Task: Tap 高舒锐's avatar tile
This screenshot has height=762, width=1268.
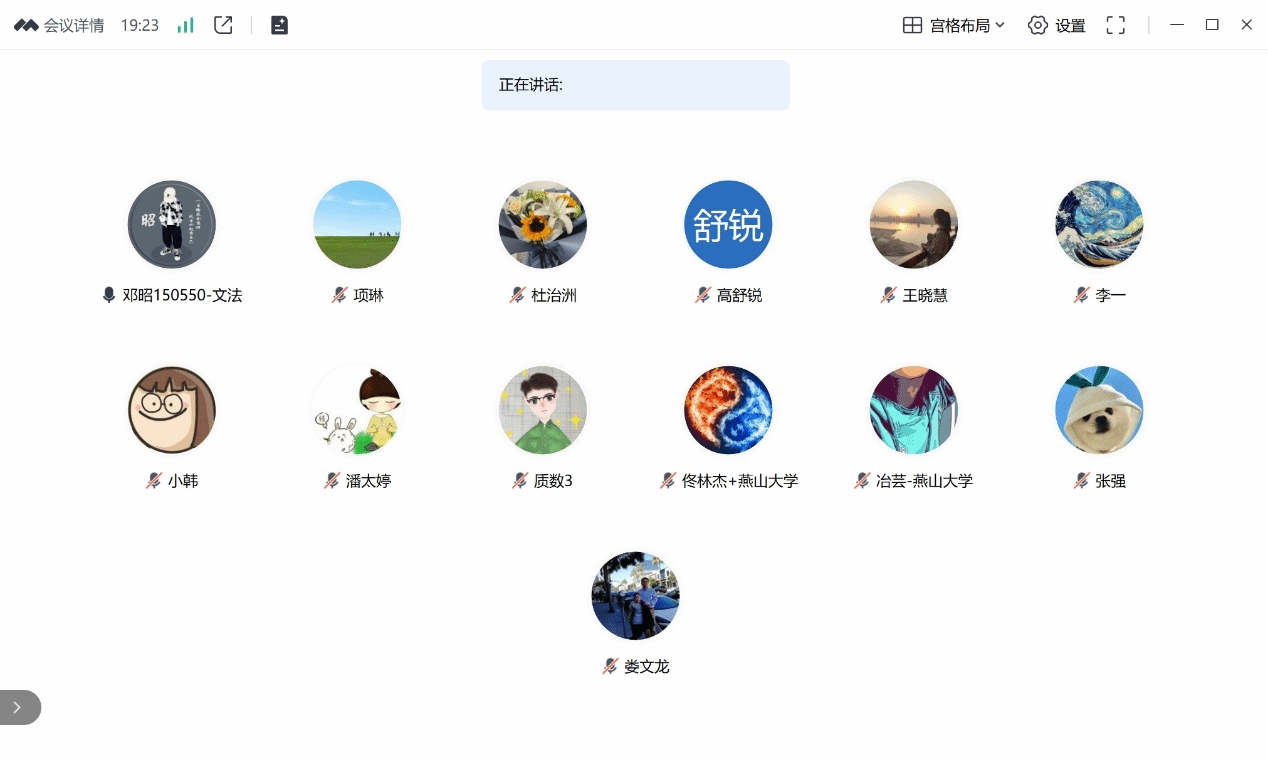Action: [728, 225]
